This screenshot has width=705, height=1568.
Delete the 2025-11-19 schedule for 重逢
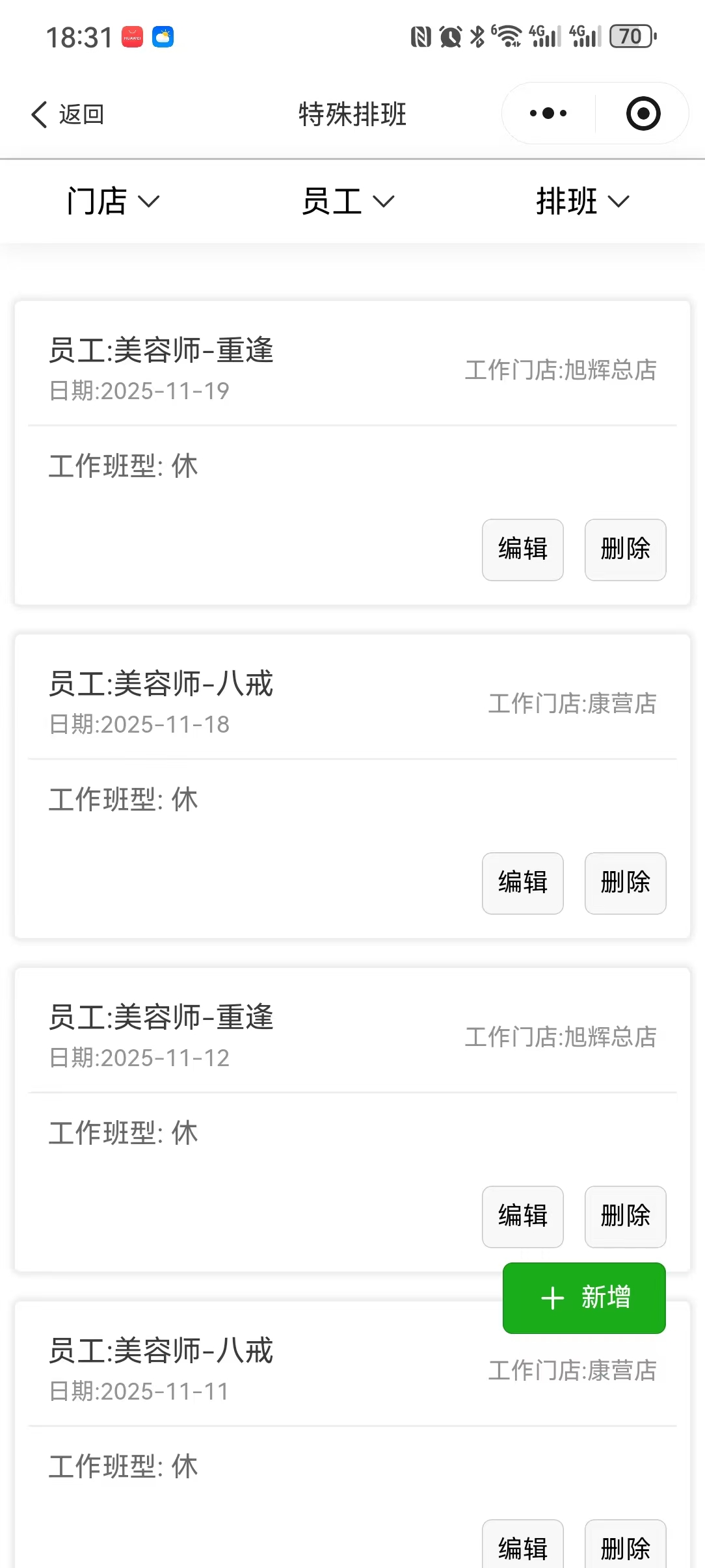coord(625,549)
